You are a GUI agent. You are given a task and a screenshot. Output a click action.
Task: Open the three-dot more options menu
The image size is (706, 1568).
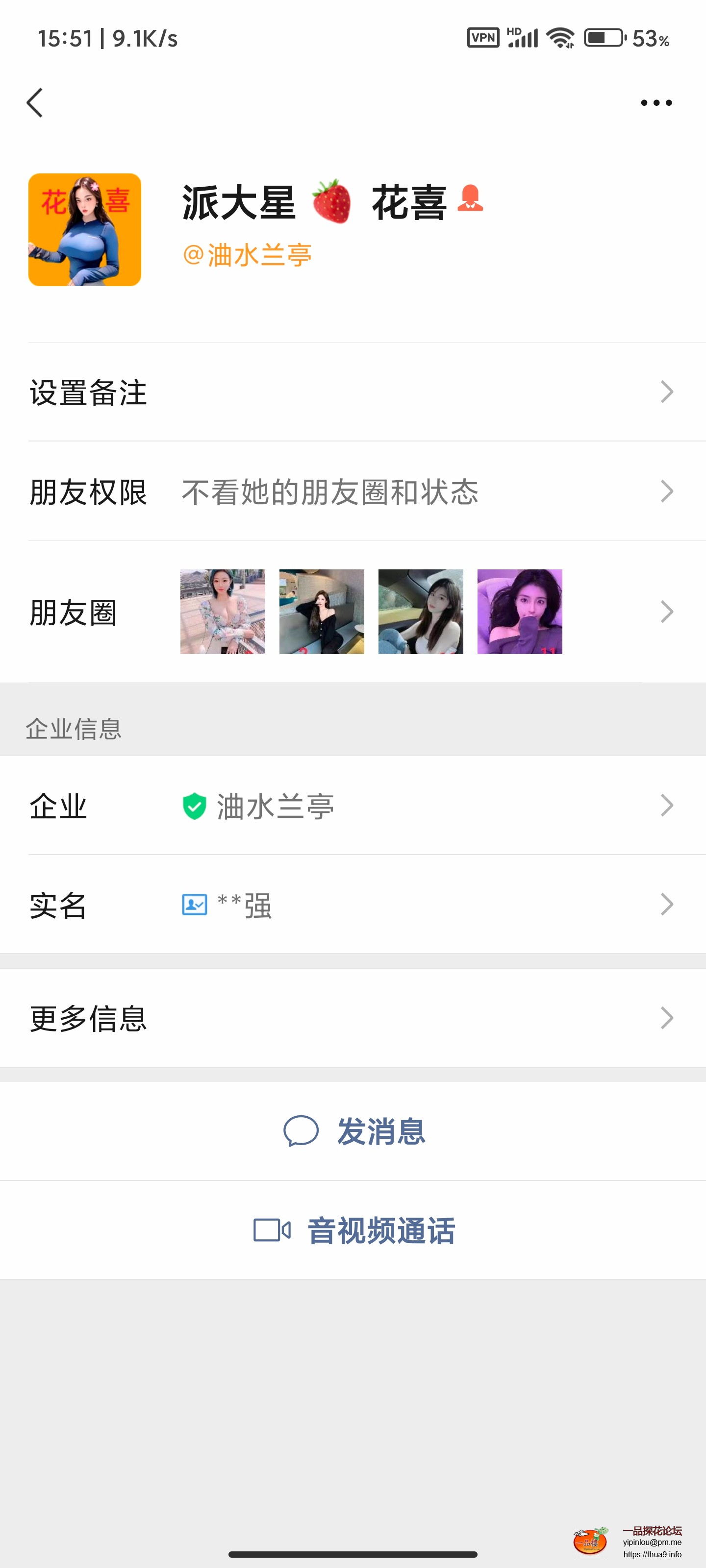656,102
